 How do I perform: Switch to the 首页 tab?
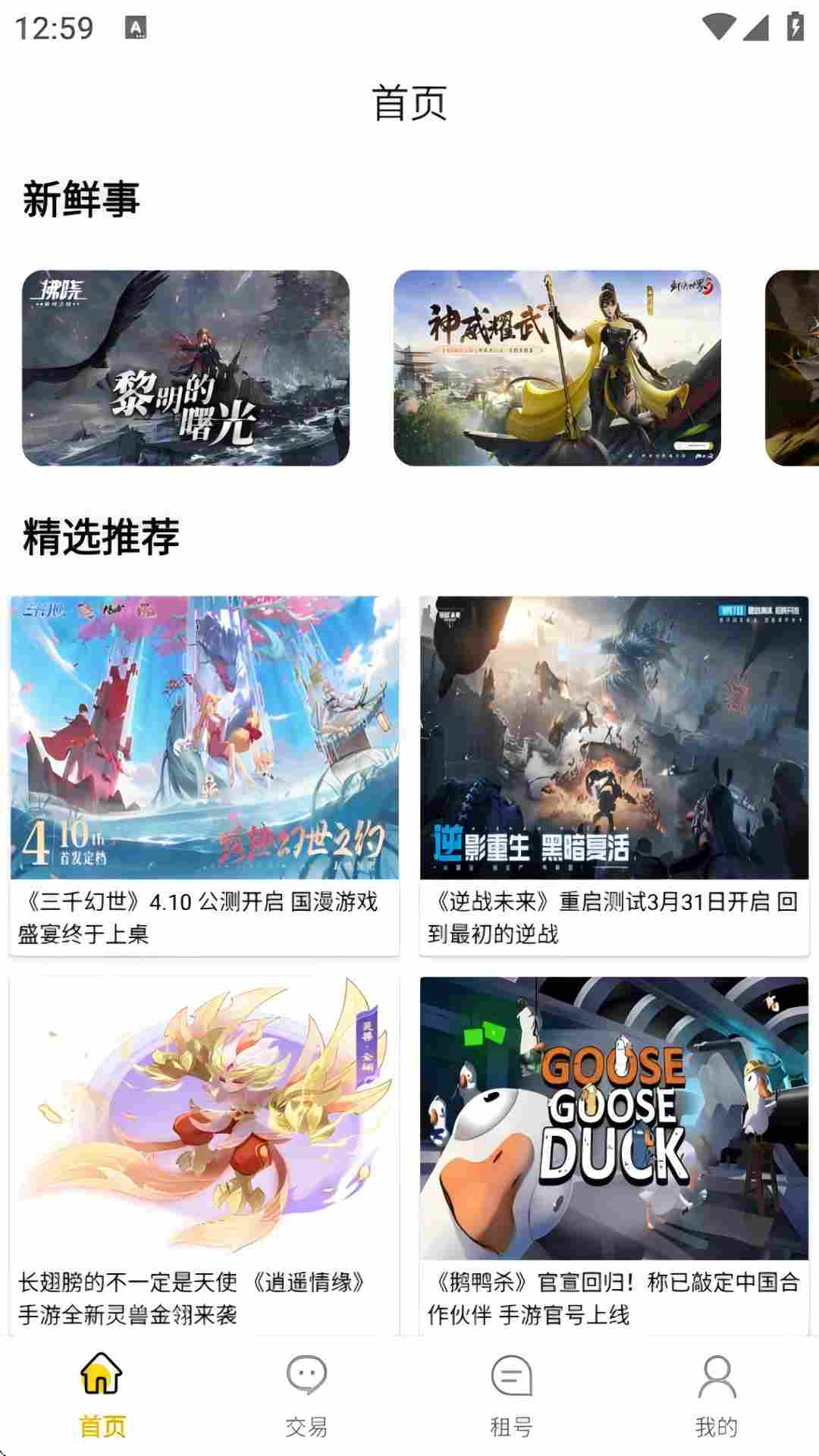tap(102, 1395)
